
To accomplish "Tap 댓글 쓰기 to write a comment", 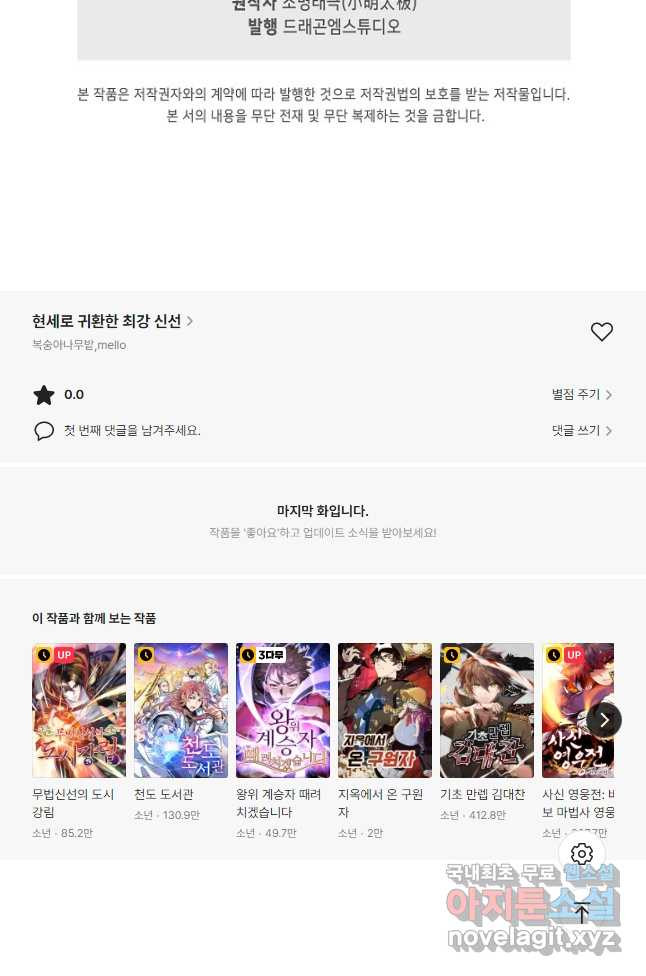I will pyautogui.click(x=581, y=431).
